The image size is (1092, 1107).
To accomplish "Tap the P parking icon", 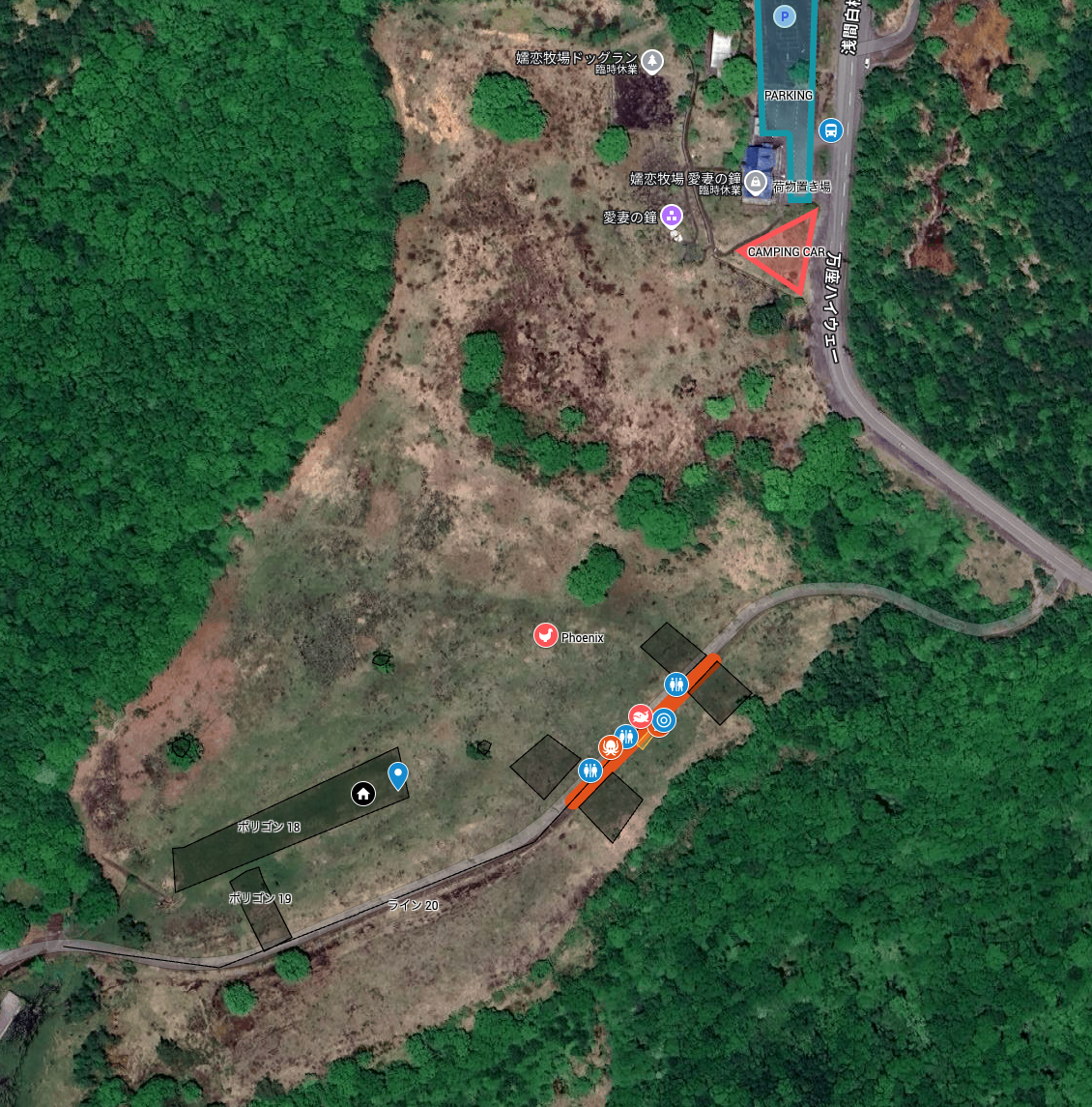I will coord(786,16).
